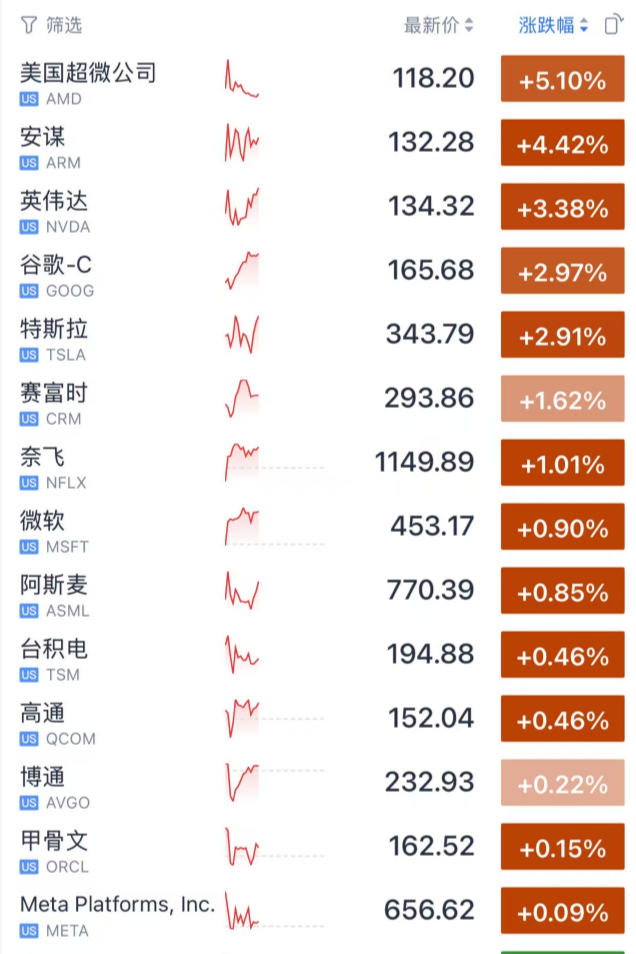Select the 甲骨文 ORCL row
Viewport: 636px width, 954px height.
pos(55,850)
